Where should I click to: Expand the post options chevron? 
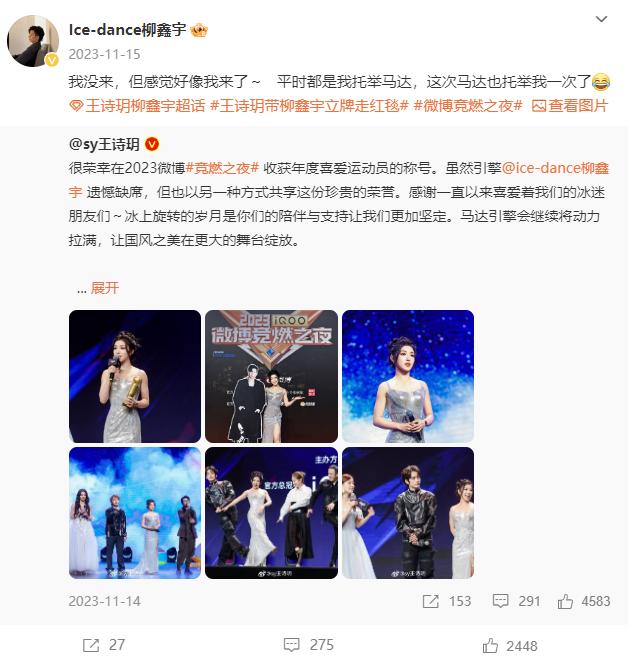(601, 19)
